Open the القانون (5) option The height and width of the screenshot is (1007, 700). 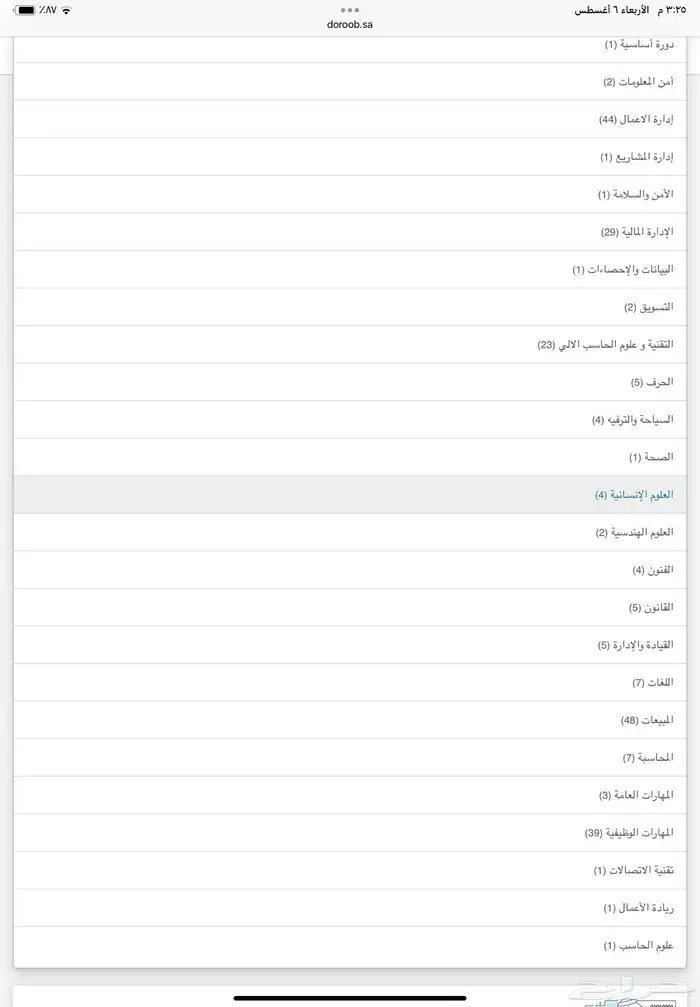650,608
